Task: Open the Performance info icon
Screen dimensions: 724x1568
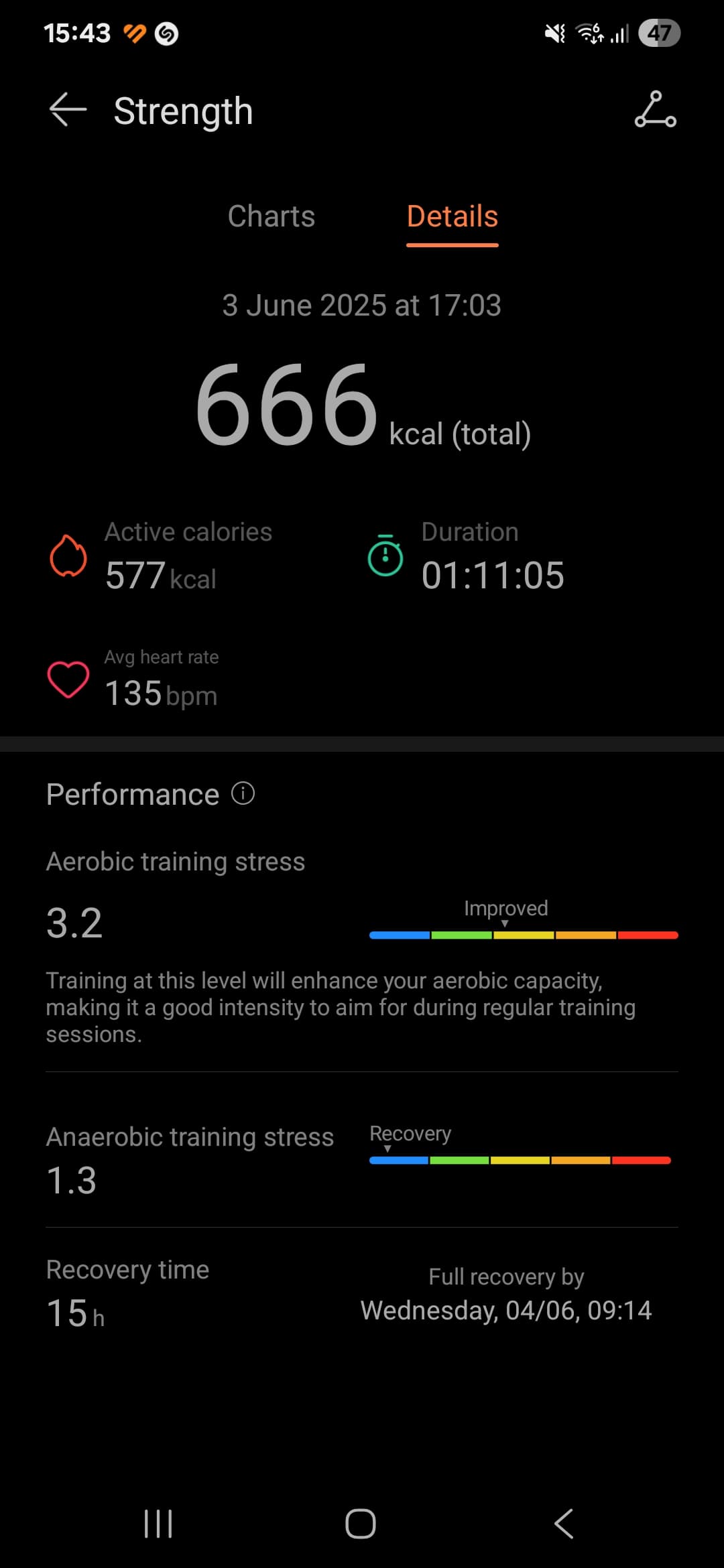Action: [x=243, y=793]
